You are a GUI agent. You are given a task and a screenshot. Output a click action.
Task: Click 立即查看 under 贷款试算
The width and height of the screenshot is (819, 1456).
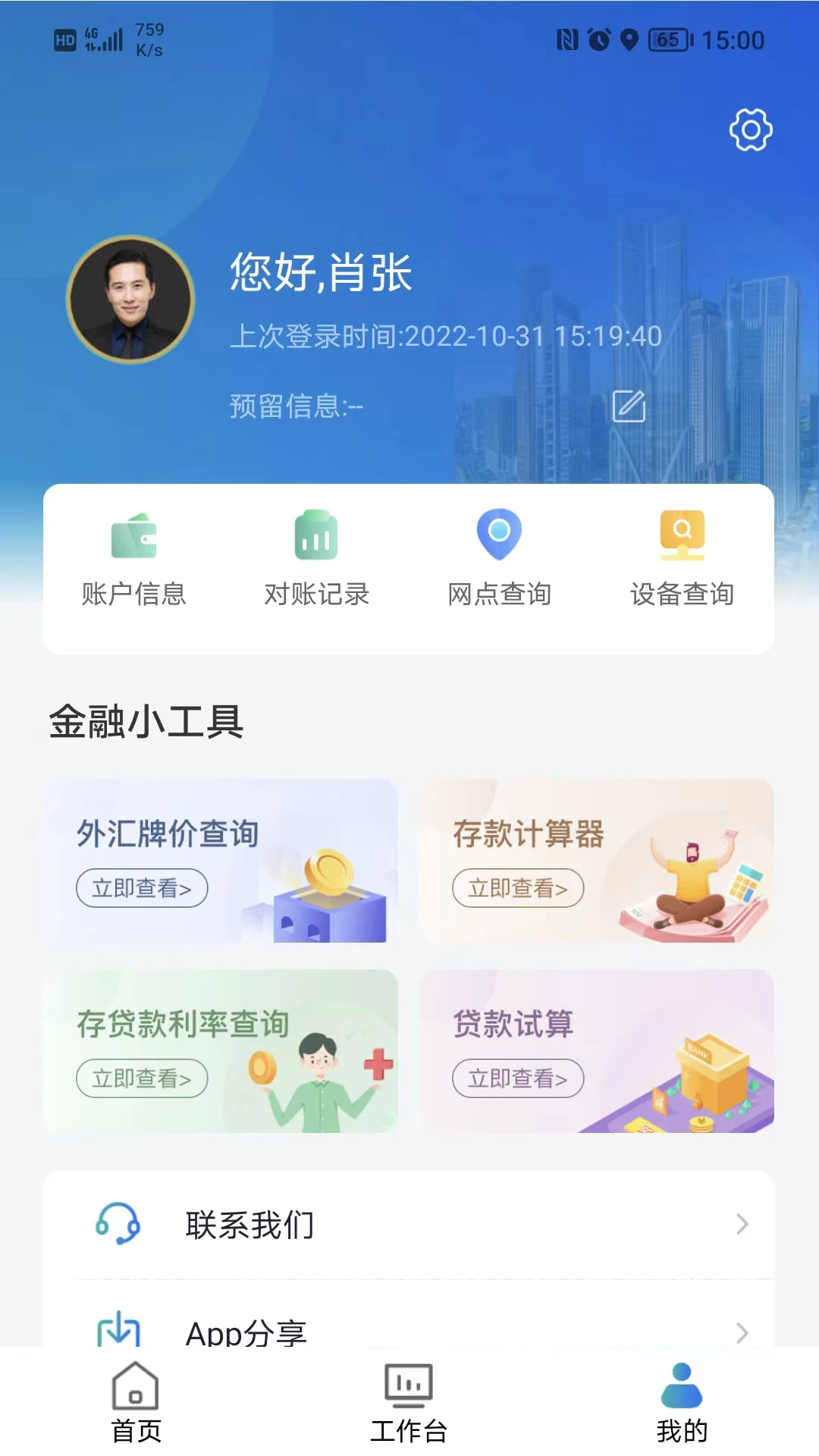tap(519, 1079)
